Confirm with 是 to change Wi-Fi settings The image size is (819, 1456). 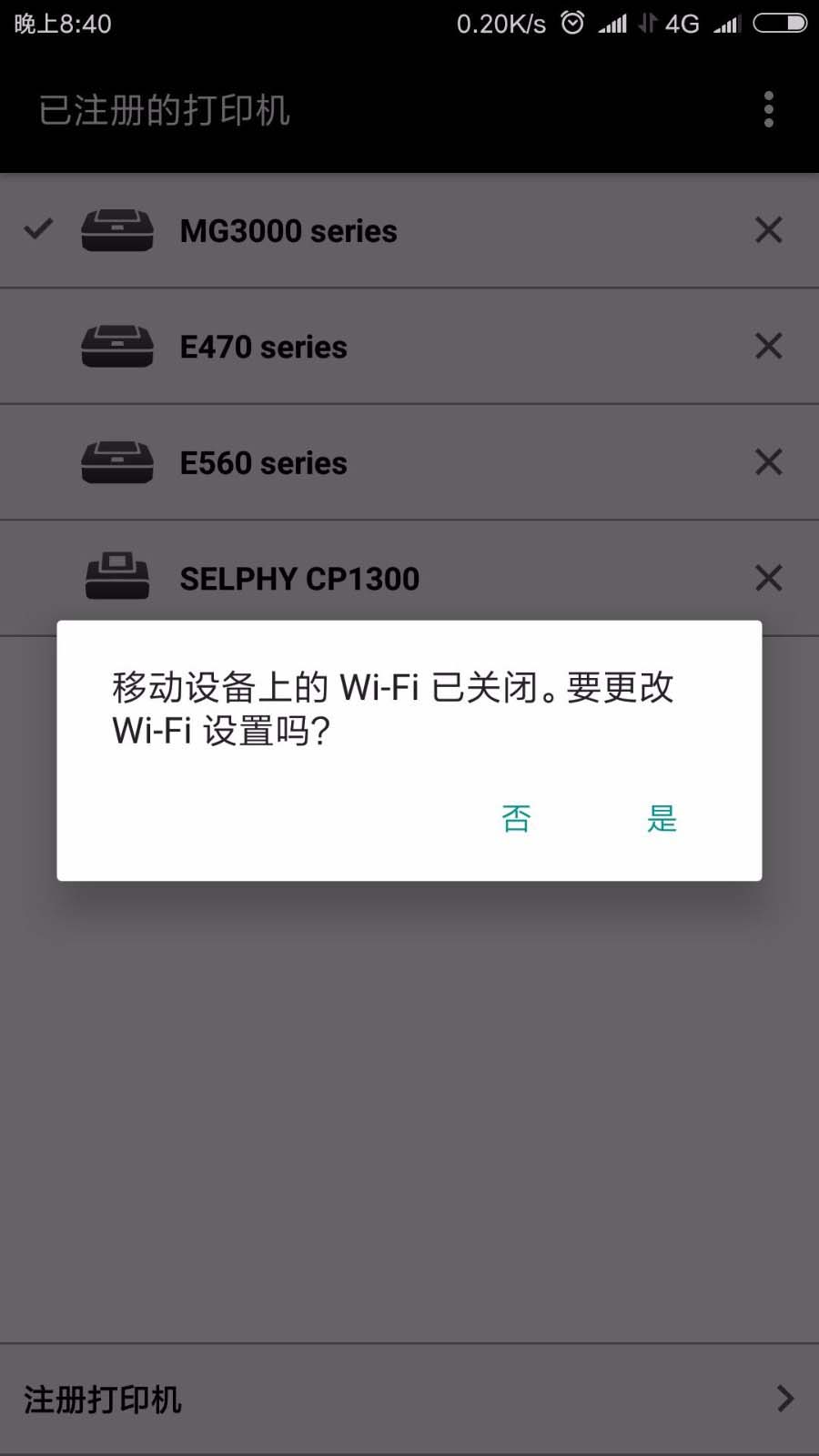point(662,818)
